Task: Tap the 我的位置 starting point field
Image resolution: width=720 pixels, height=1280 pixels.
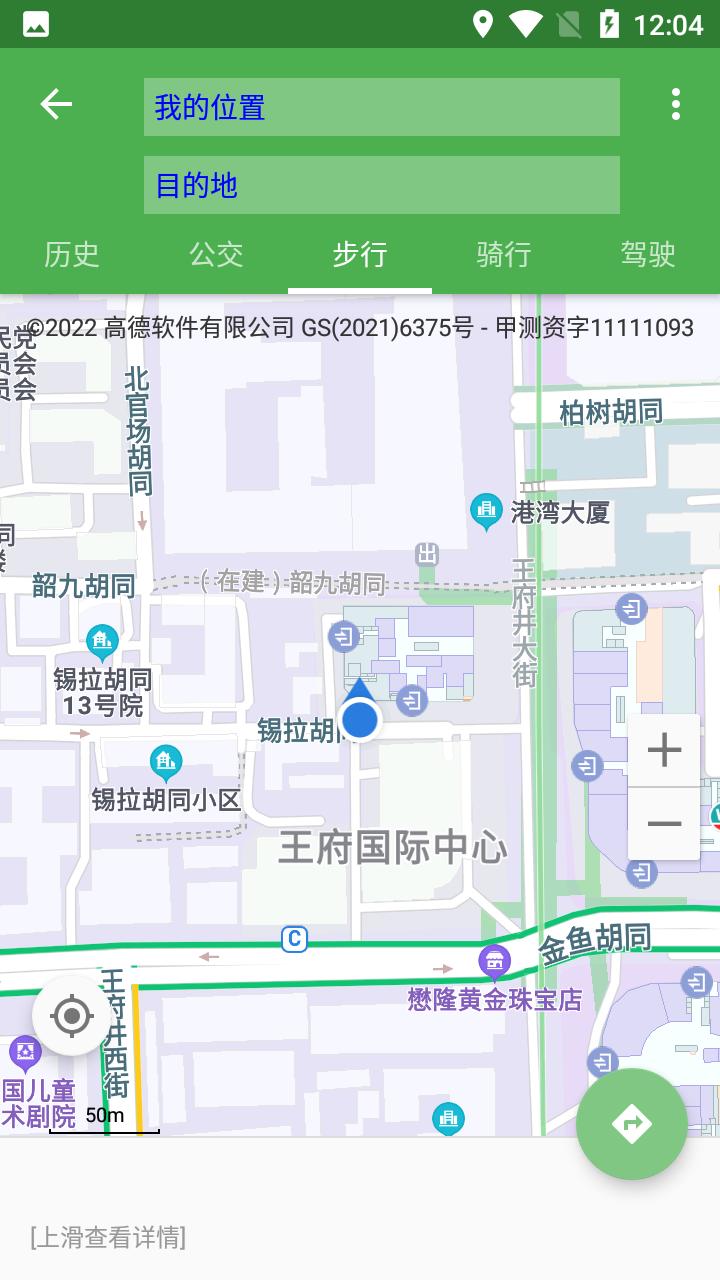Action: tap(381, 106)
